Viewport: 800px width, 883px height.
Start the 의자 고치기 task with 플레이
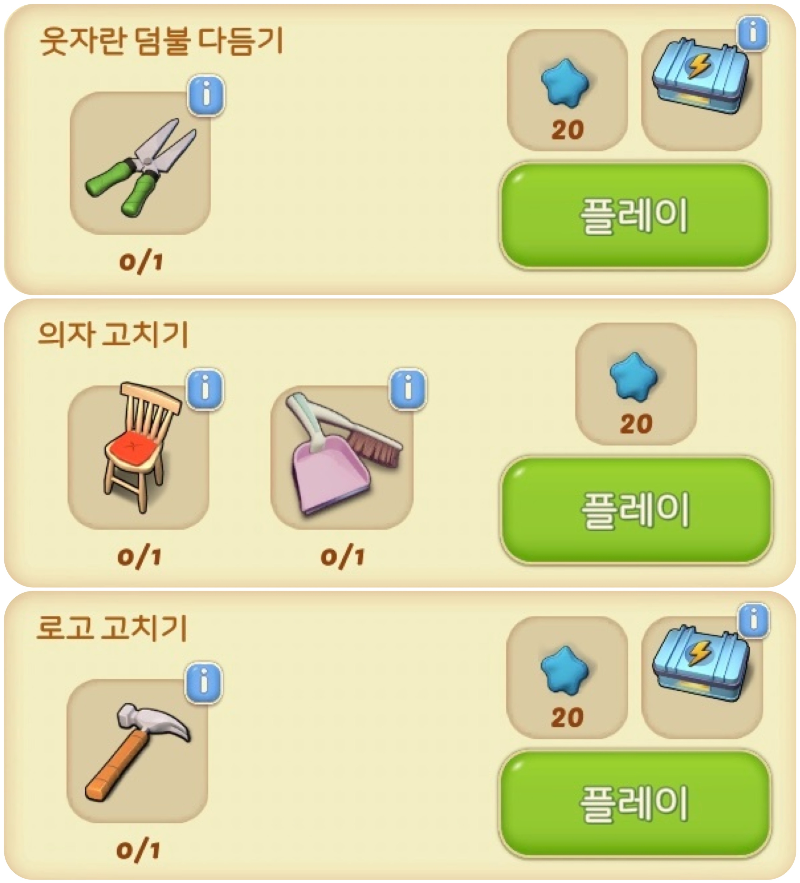tap(635, 510)
